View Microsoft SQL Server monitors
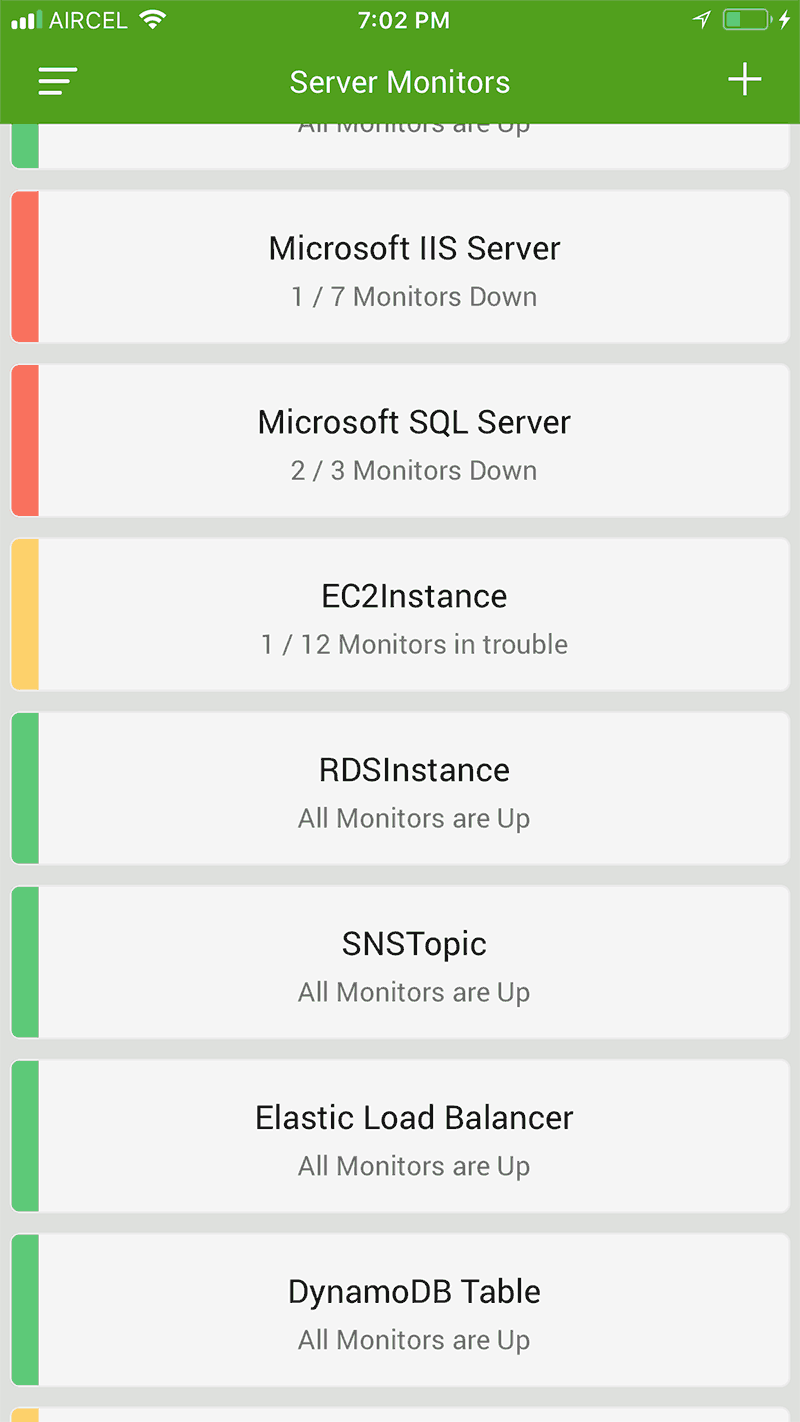 [414, 442]
